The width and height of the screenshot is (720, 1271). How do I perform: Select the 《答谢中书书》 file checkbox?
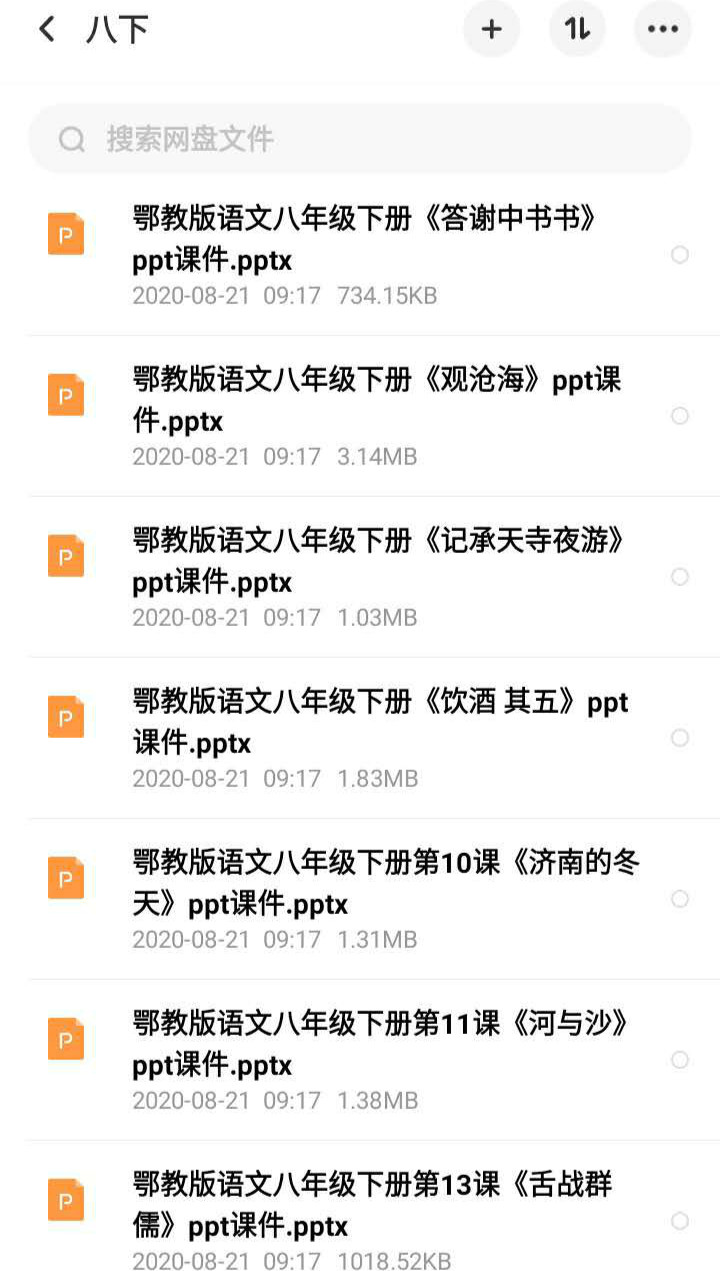(680, 255)
